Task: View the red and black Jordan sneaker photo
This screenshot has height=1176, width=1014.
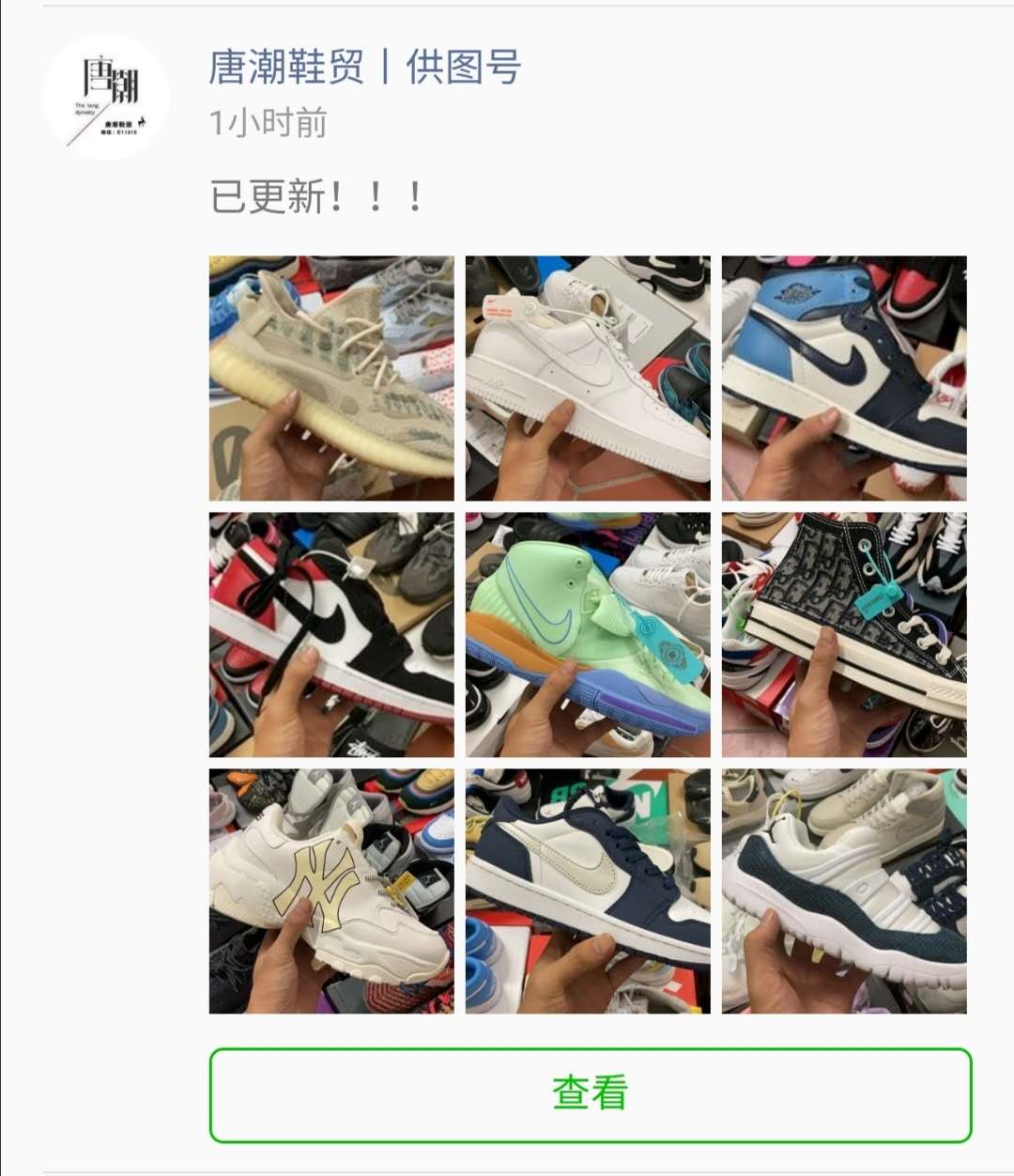Action: [x=331, y=635]
